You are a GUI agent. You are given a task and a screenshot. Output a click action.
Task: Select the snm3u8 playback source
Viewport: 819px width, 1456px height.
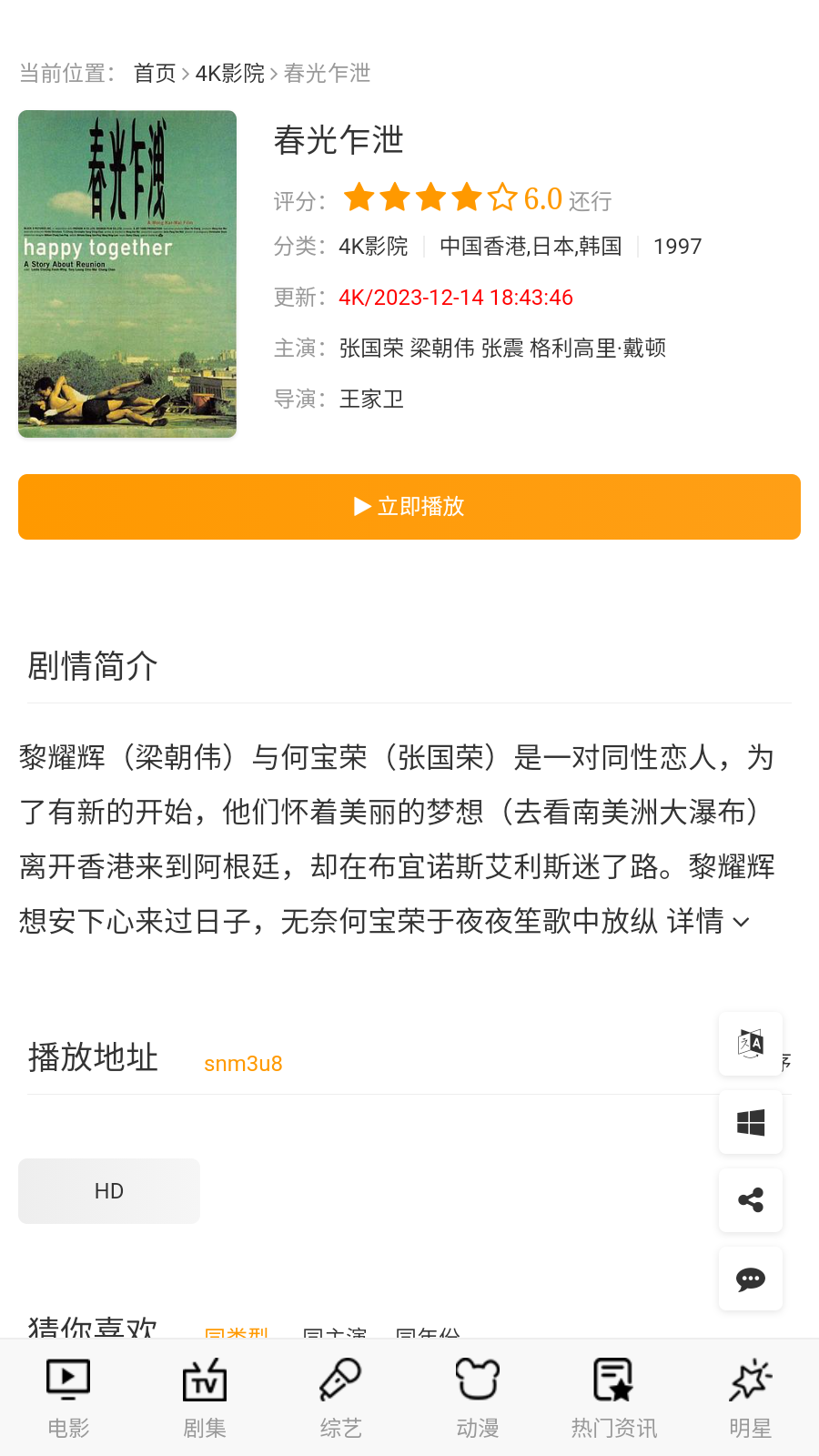pos(243,1063)
